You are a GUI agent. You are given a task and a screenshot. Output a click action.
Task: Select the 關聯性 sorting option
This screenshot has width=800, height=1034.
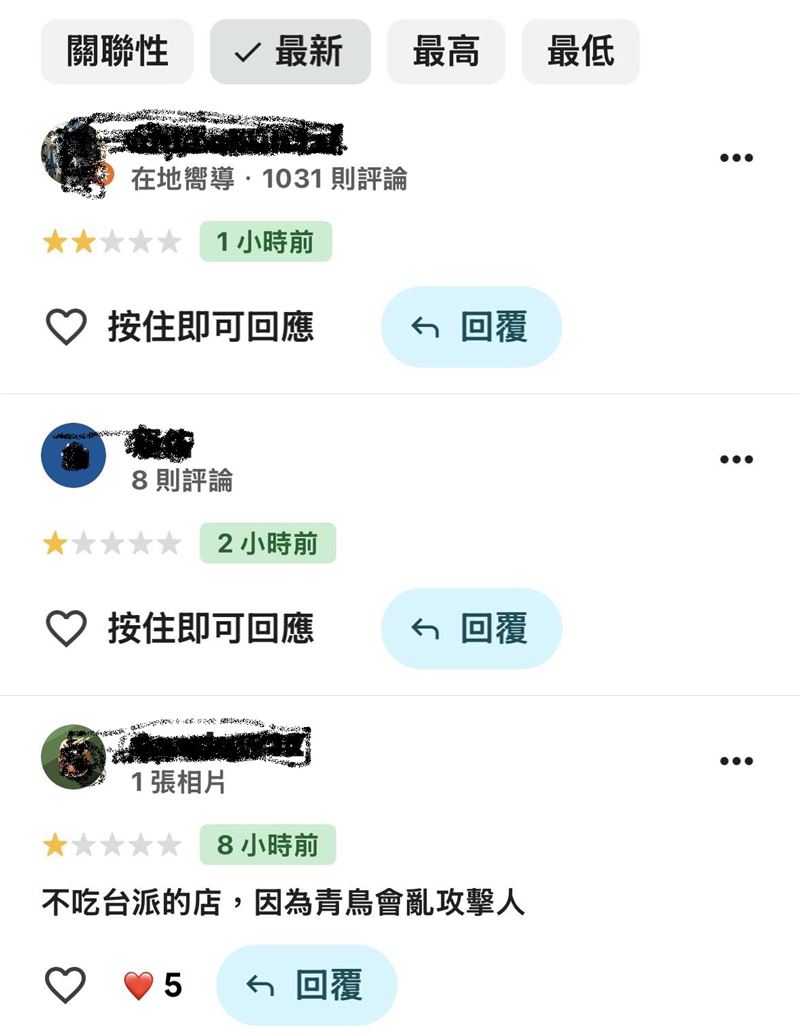[117, 52]
